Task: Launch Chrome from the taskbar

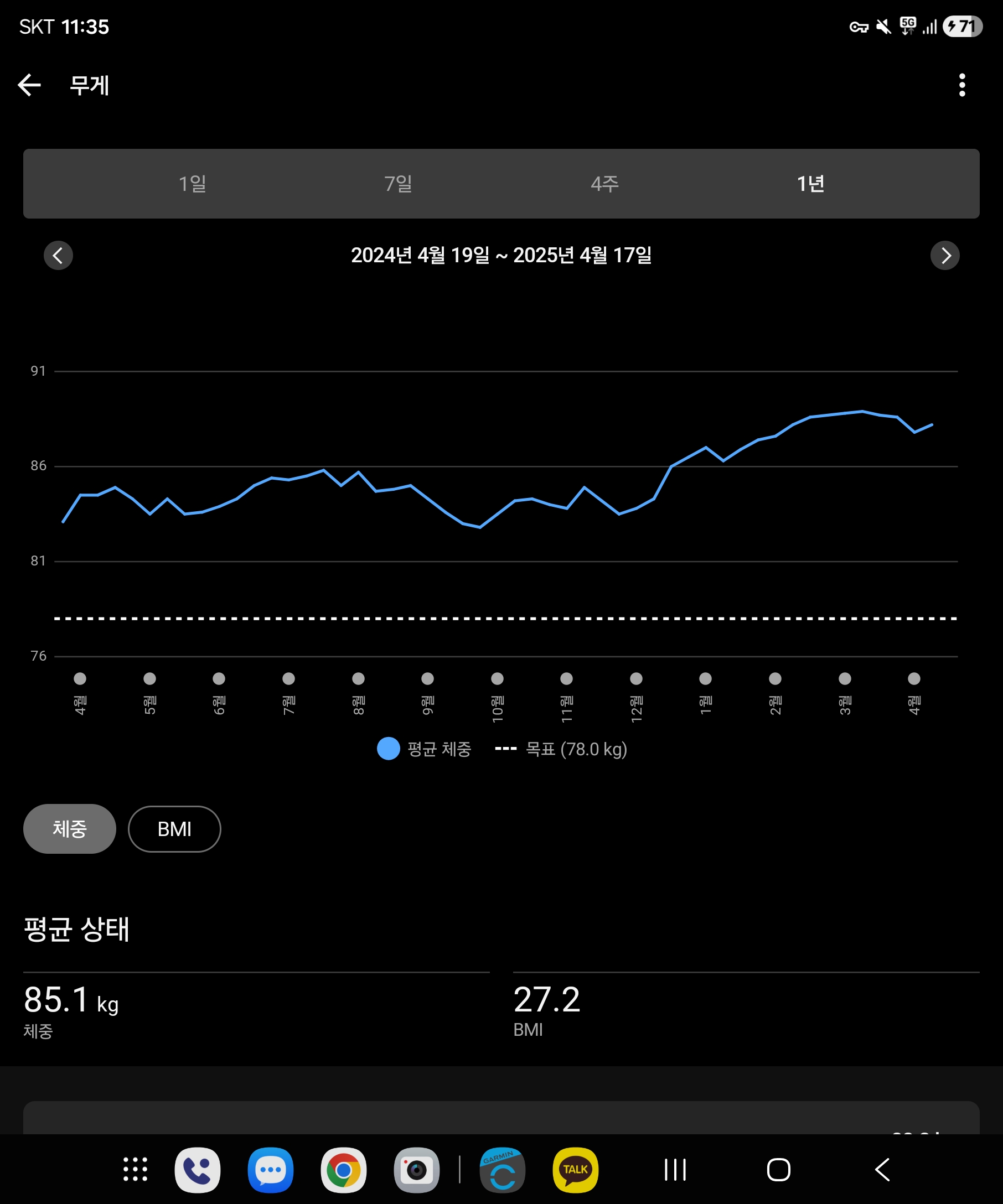Action: pyautogui.click(x=344, y=1170)
